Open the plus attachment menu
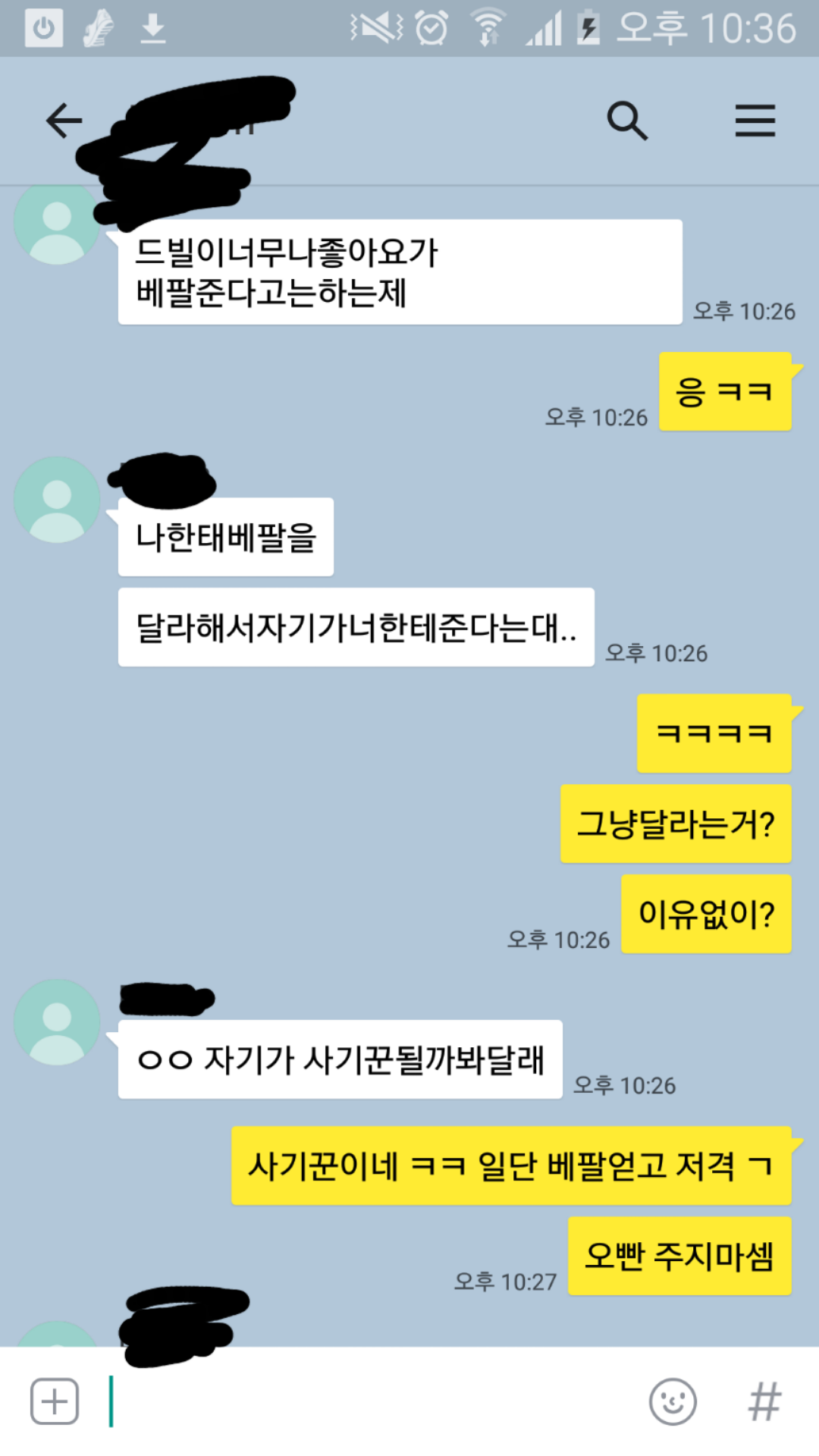819x1456 pixels. pos(55,1401)
